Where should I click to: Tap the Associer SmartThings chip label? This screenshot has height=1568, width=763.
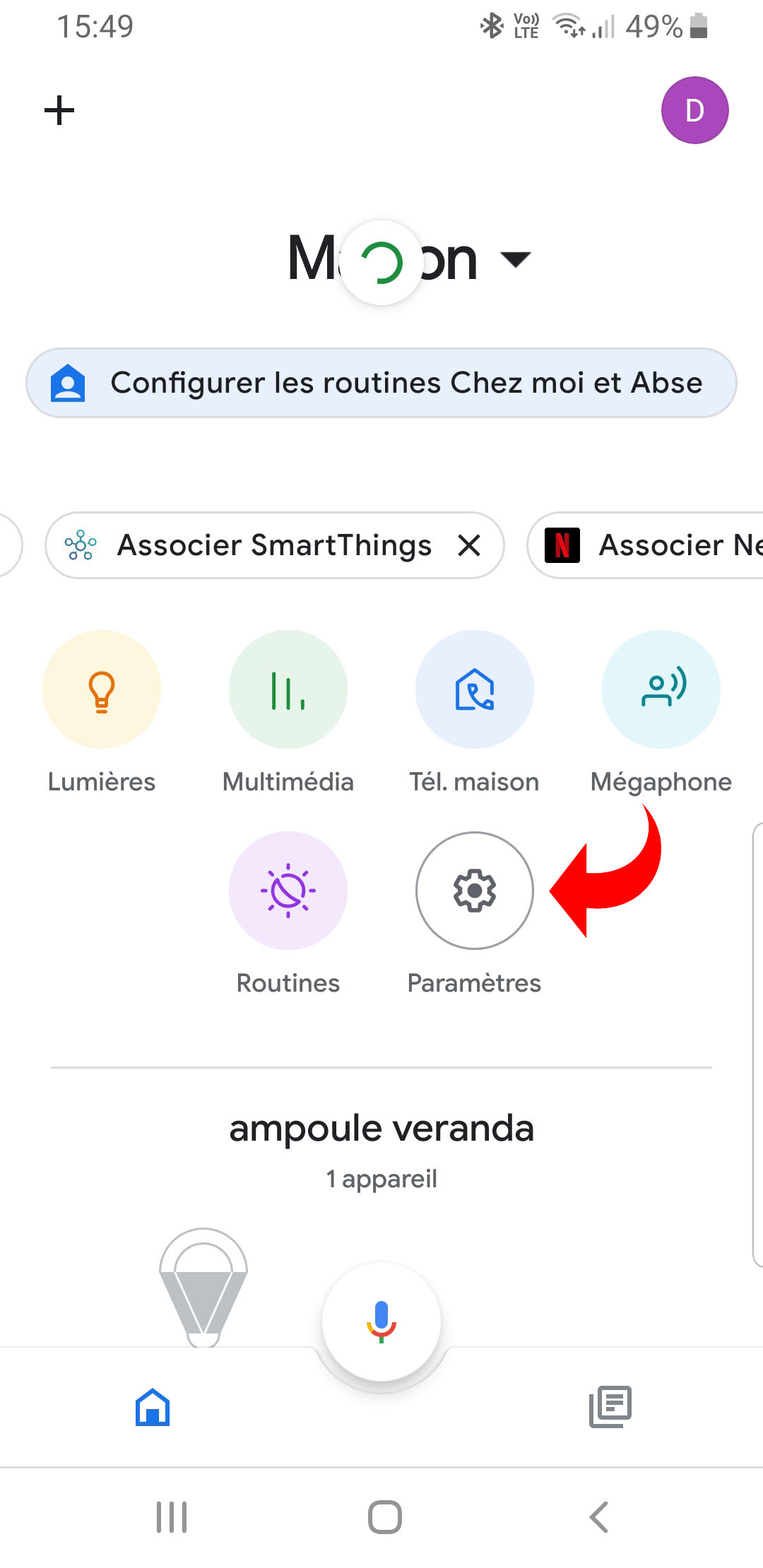(x=276, y=545)
